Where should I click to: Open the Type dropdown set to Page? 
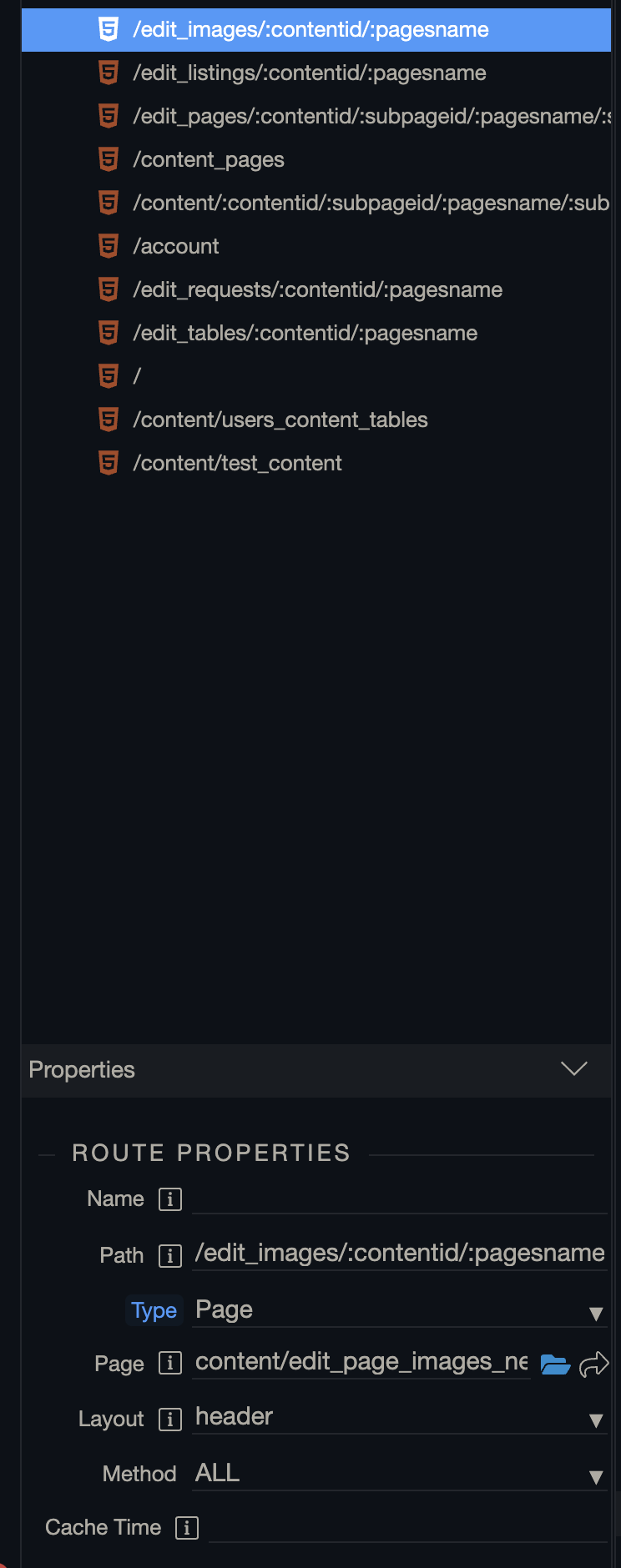tap(399, 1310)
